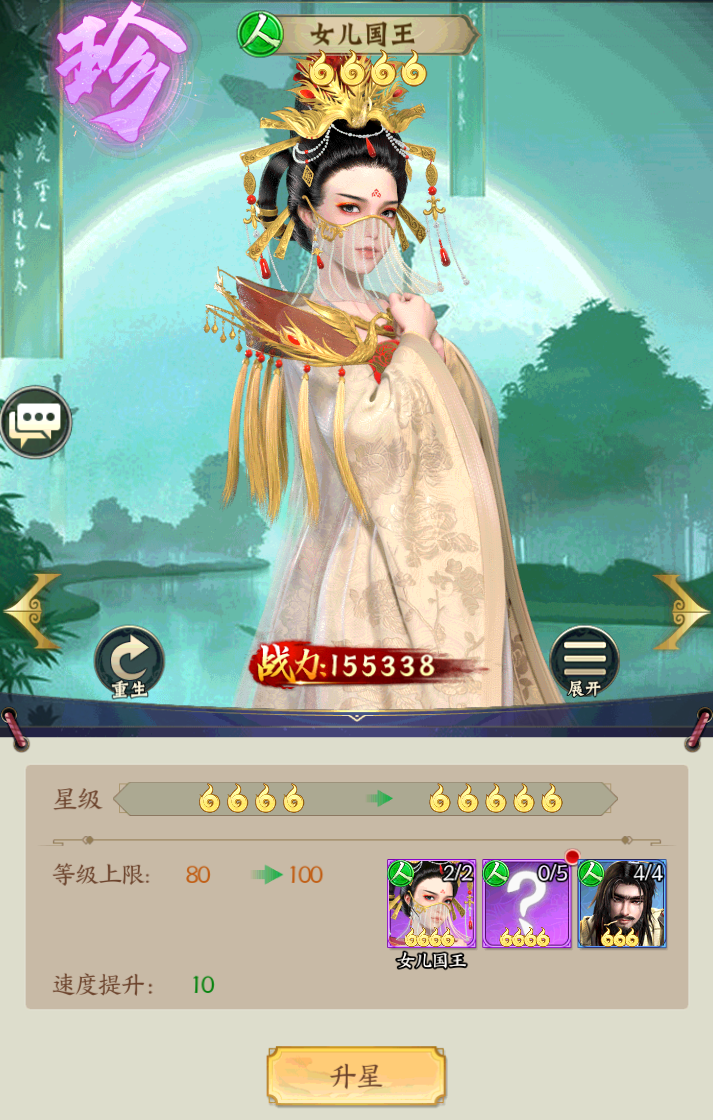Select the male hero 4/4 material card
Screen dimensions: 713x1120
click(x=621, y=903)
